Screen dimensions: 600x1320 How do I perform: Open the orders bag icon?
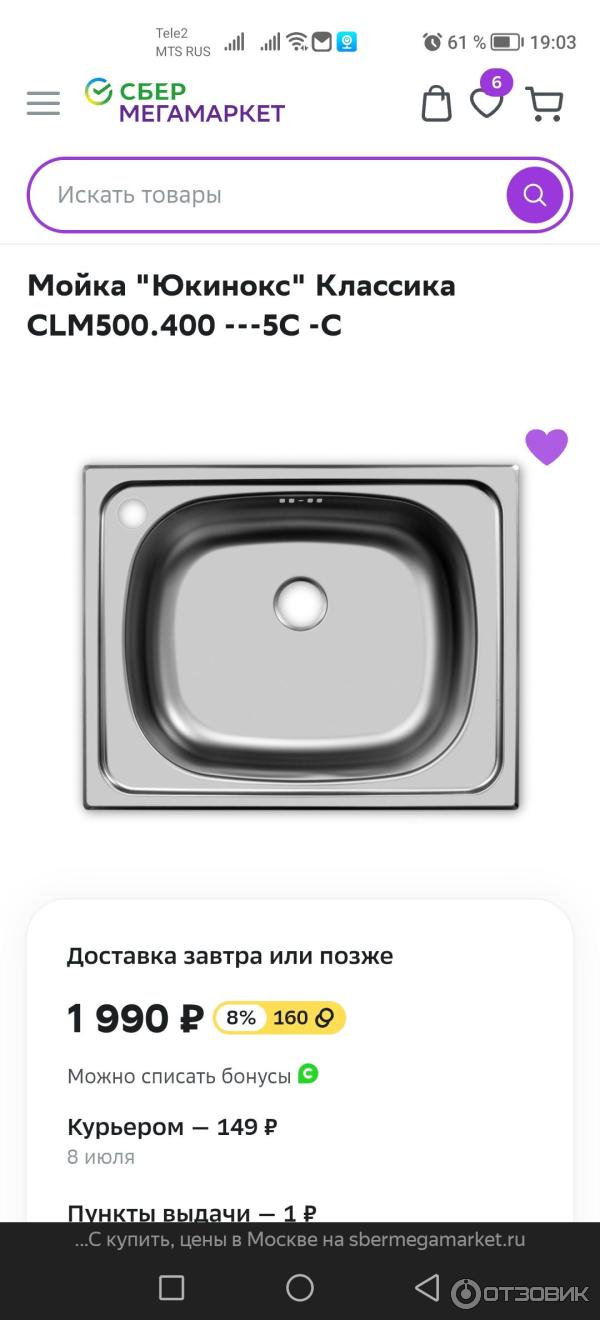click(x=436, y=103)
